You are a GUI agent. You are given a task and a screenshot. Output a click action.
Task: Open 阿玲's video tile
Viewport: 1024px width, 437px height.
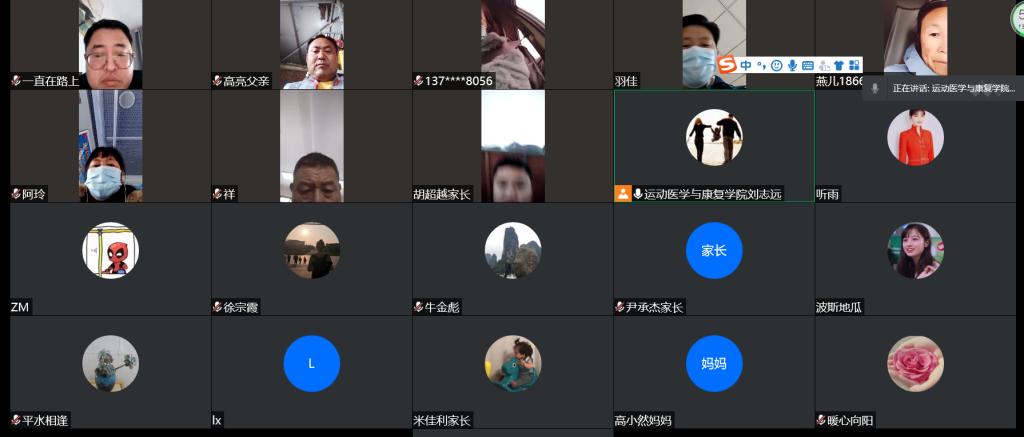click(x=110, y=146)
